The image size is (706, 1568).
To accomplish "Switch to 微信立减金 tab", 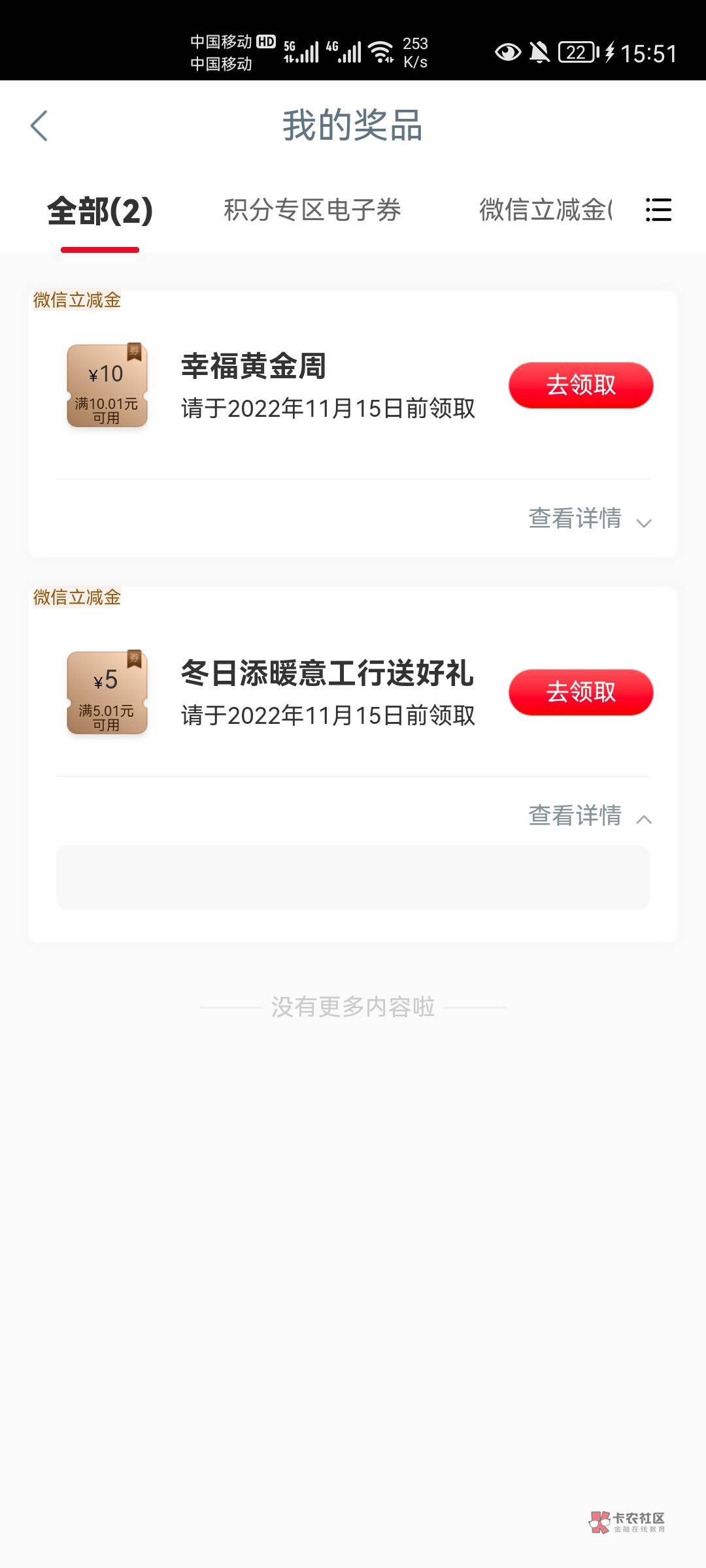I will [x=545, y=210].
